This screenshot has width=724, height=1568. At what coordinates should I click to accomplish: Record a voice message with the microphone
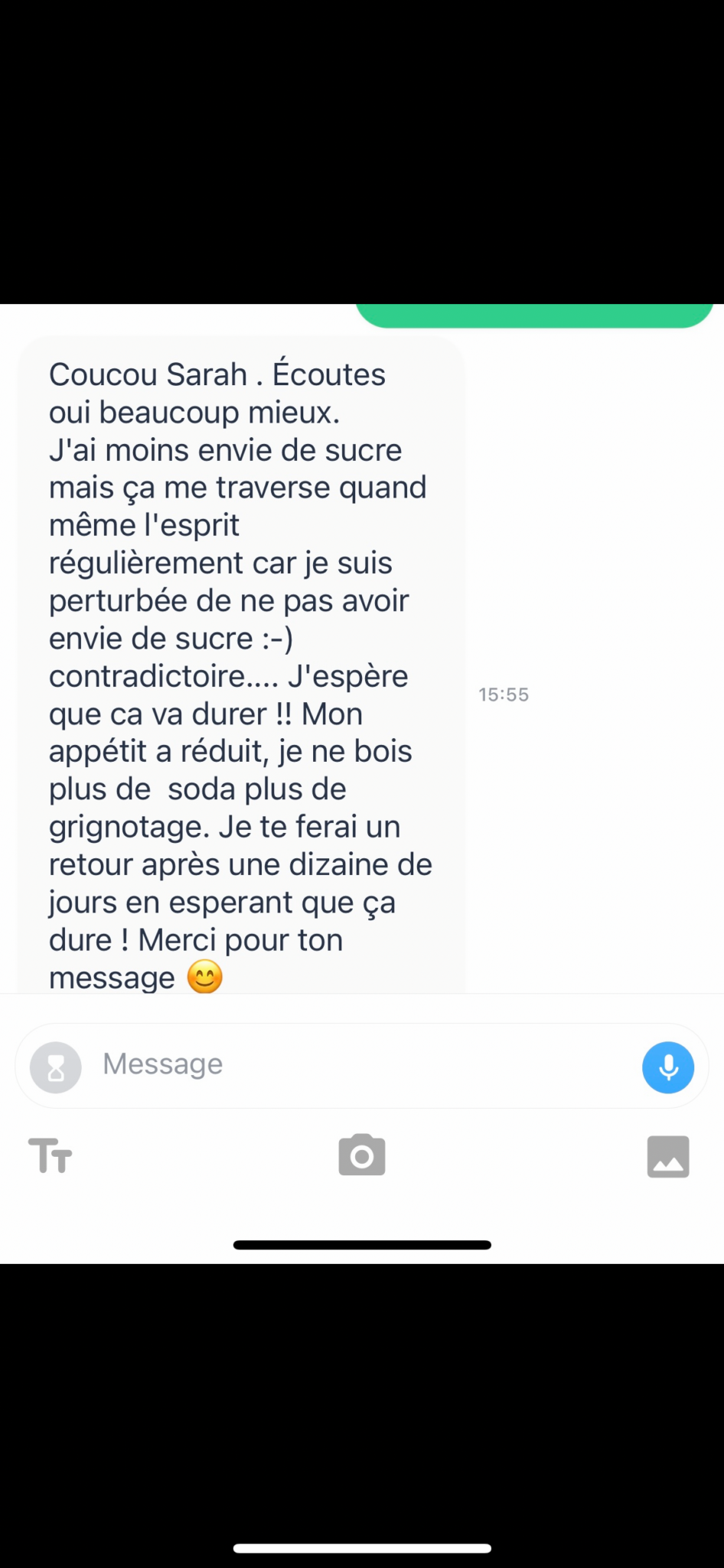tap(667, 1067)
